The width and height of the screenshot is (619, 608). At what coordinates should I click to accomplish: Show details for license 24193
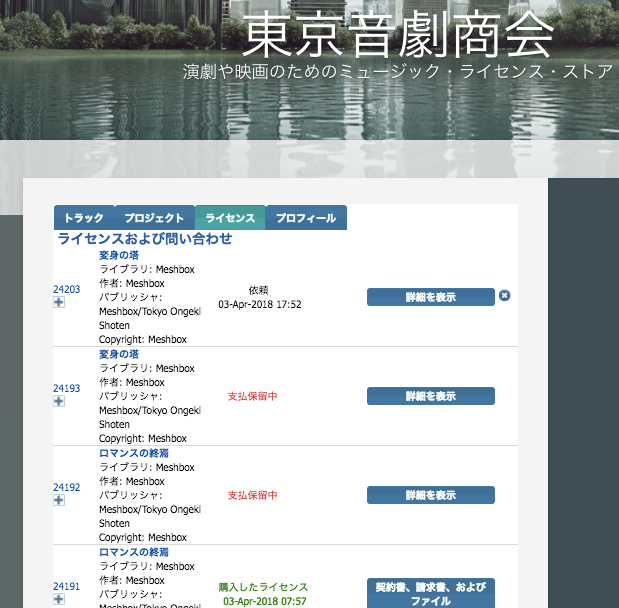[x=430, y=396]
